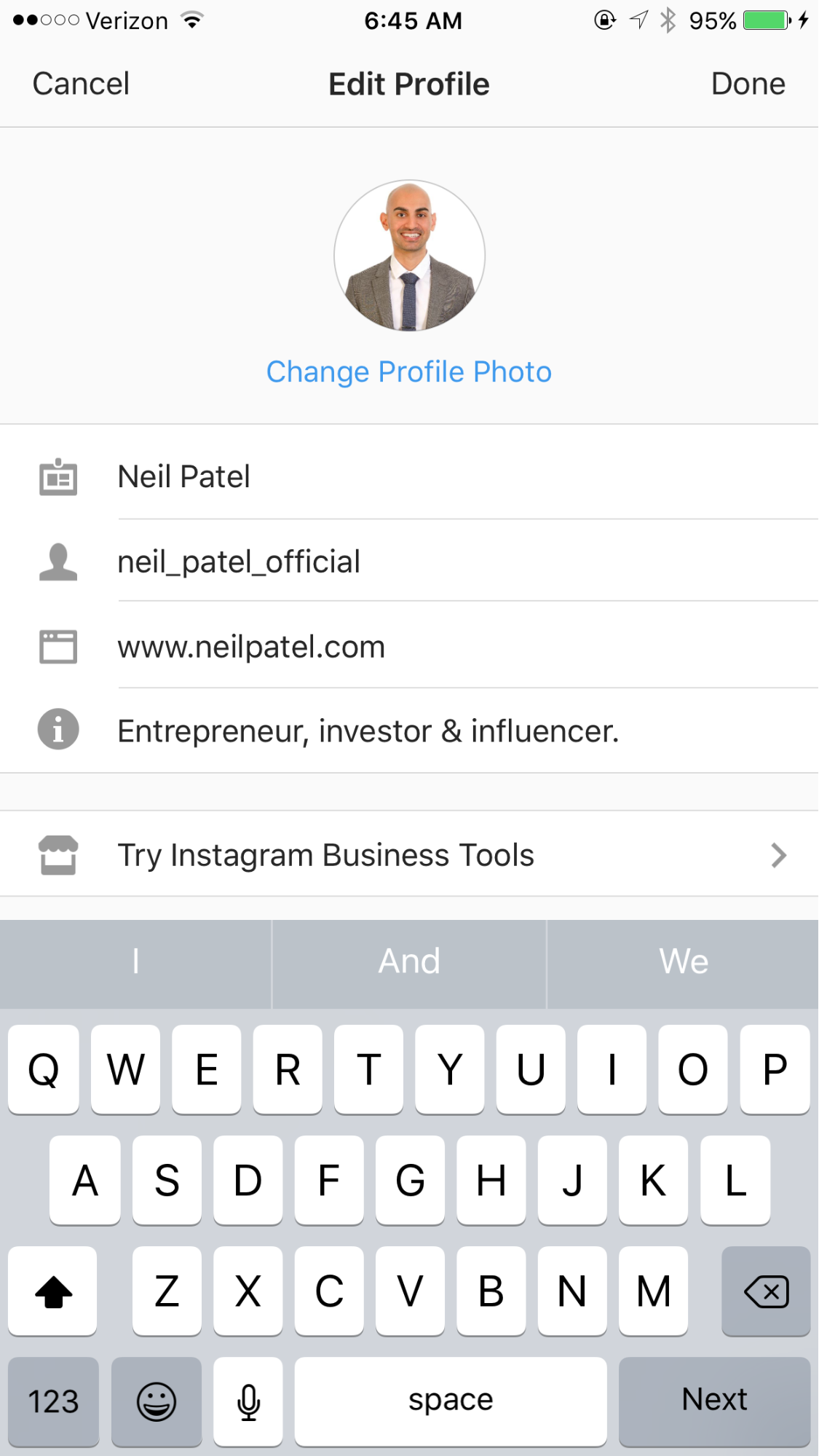The width and height of the screenshot is (819, 1456).
Task: Open the emoji keyboard
Action: 157,1400
